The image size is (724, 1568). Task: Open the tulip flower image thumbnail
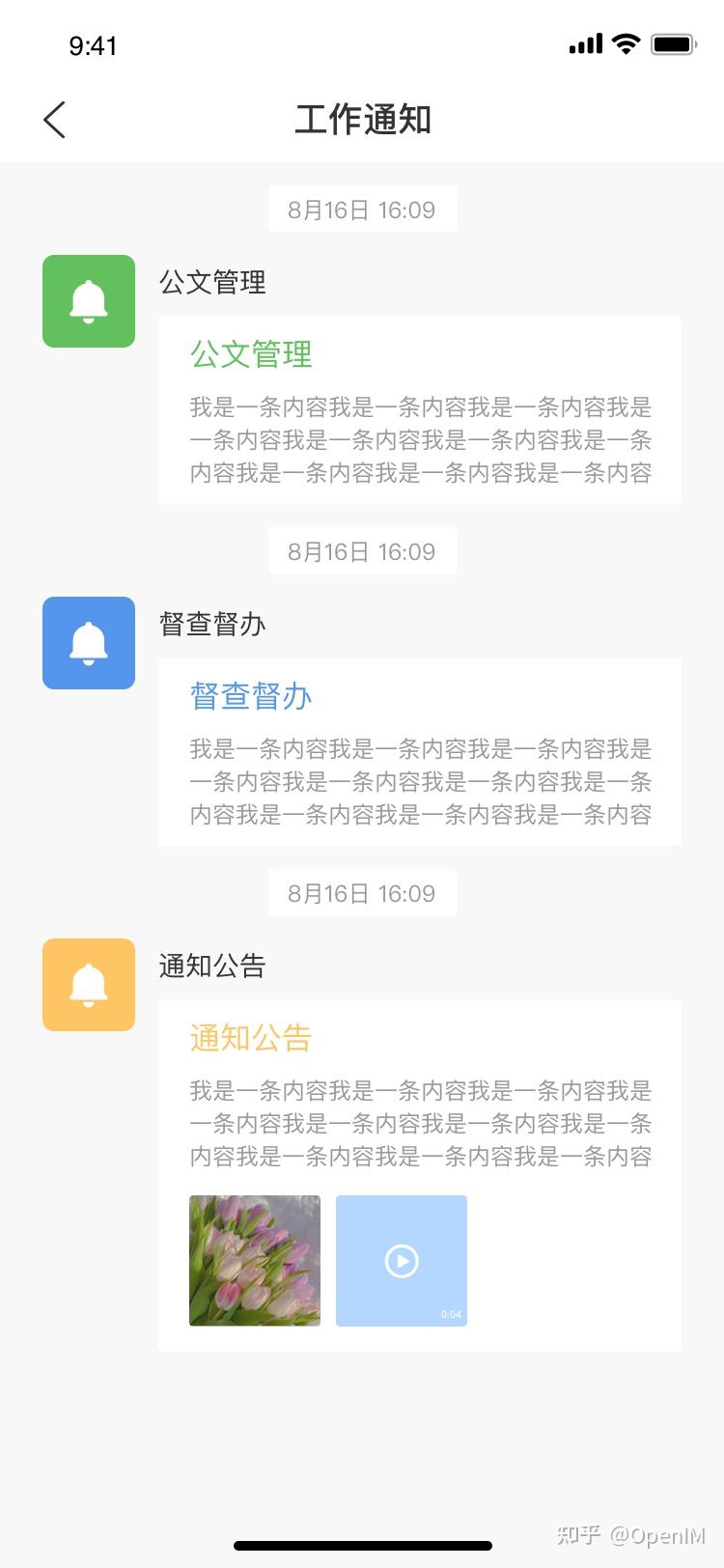coord(254,1261)
